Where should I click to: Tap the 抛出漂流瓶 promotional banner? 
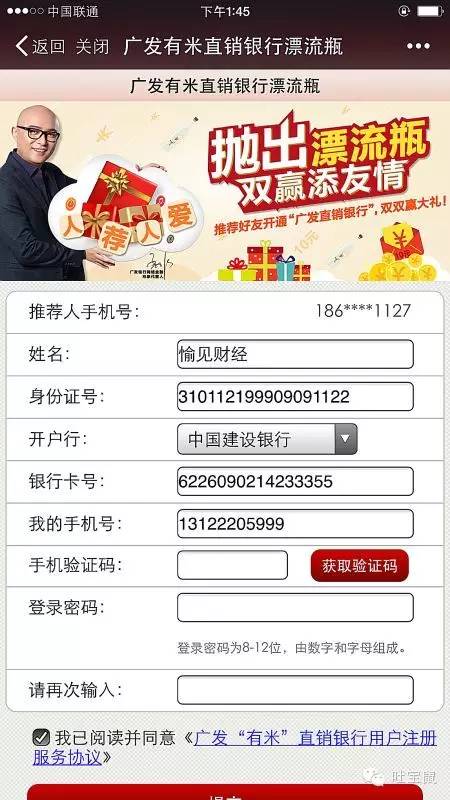(x=225, y=191)
